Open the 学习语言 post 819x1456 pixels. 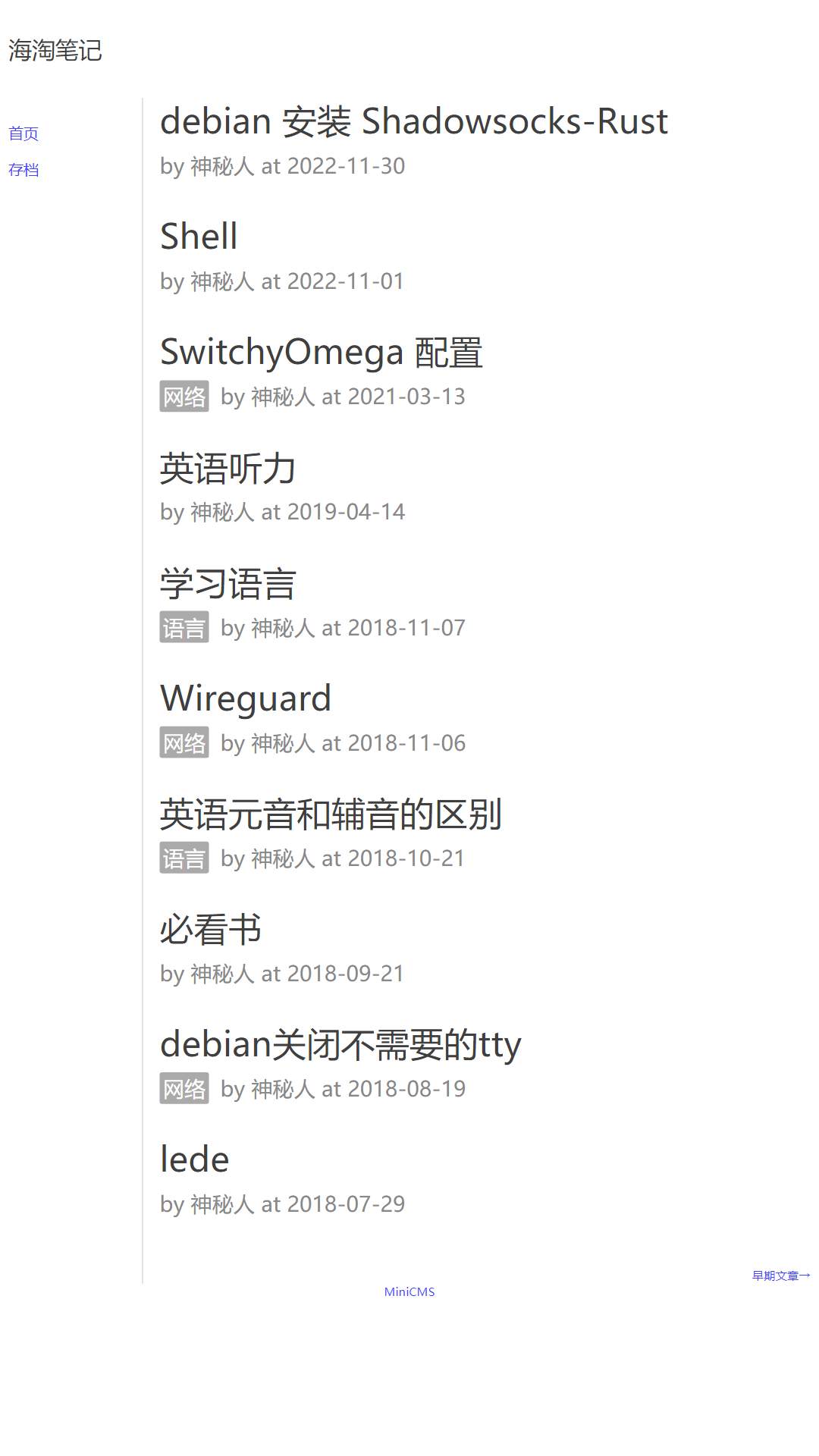pos(227,583)
